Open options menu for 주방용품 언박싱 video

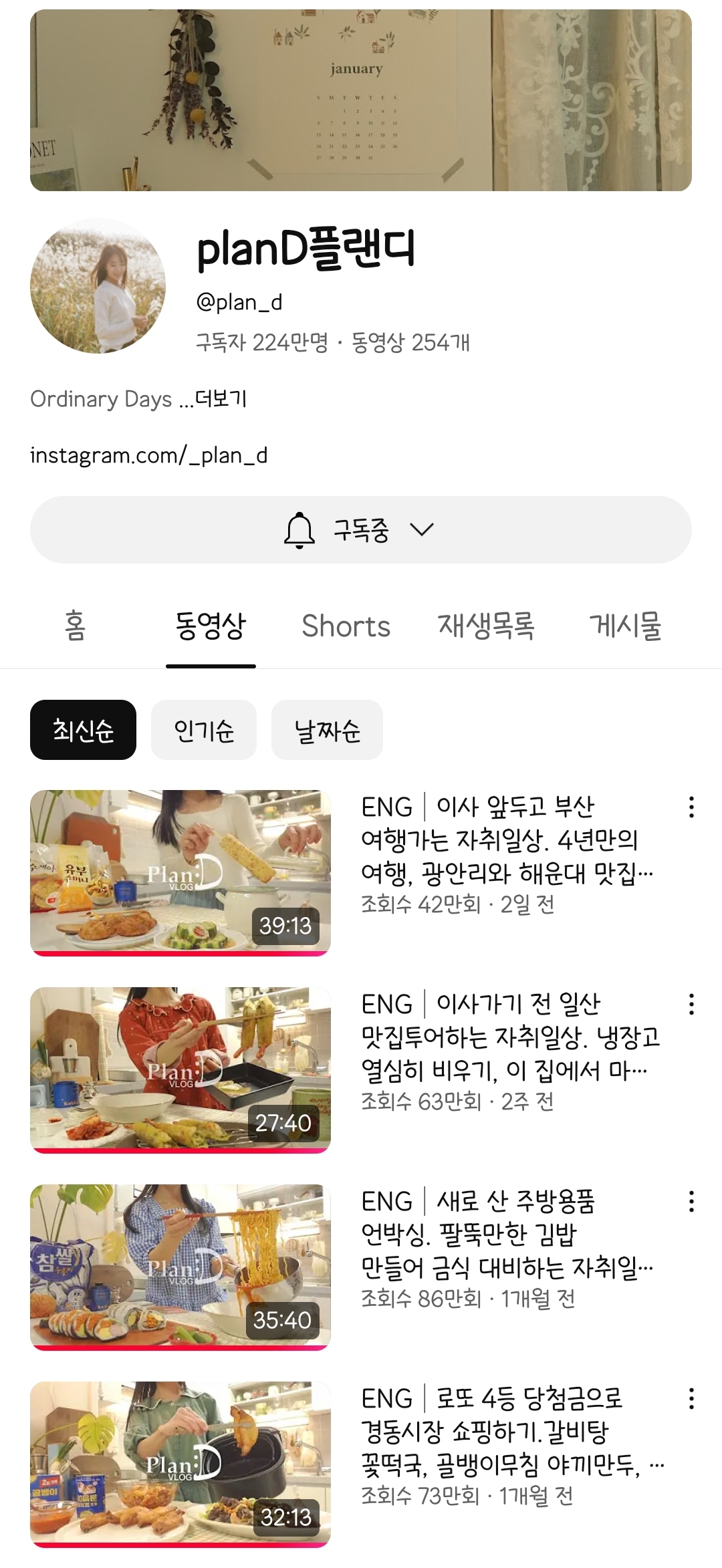[691, 1202]
